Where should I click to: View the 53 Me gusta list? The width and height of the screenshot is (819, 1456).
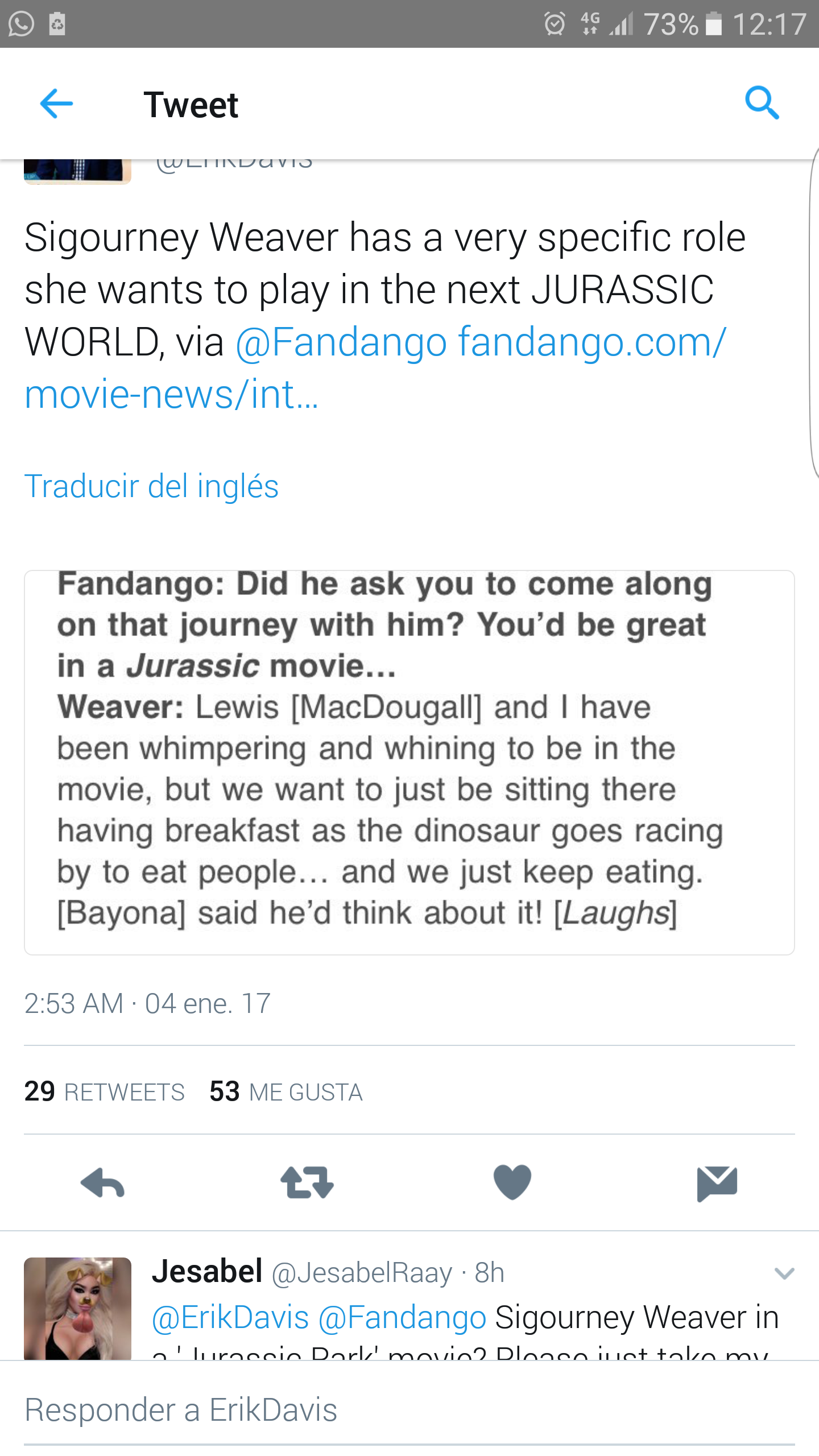tap(286, 1091)
